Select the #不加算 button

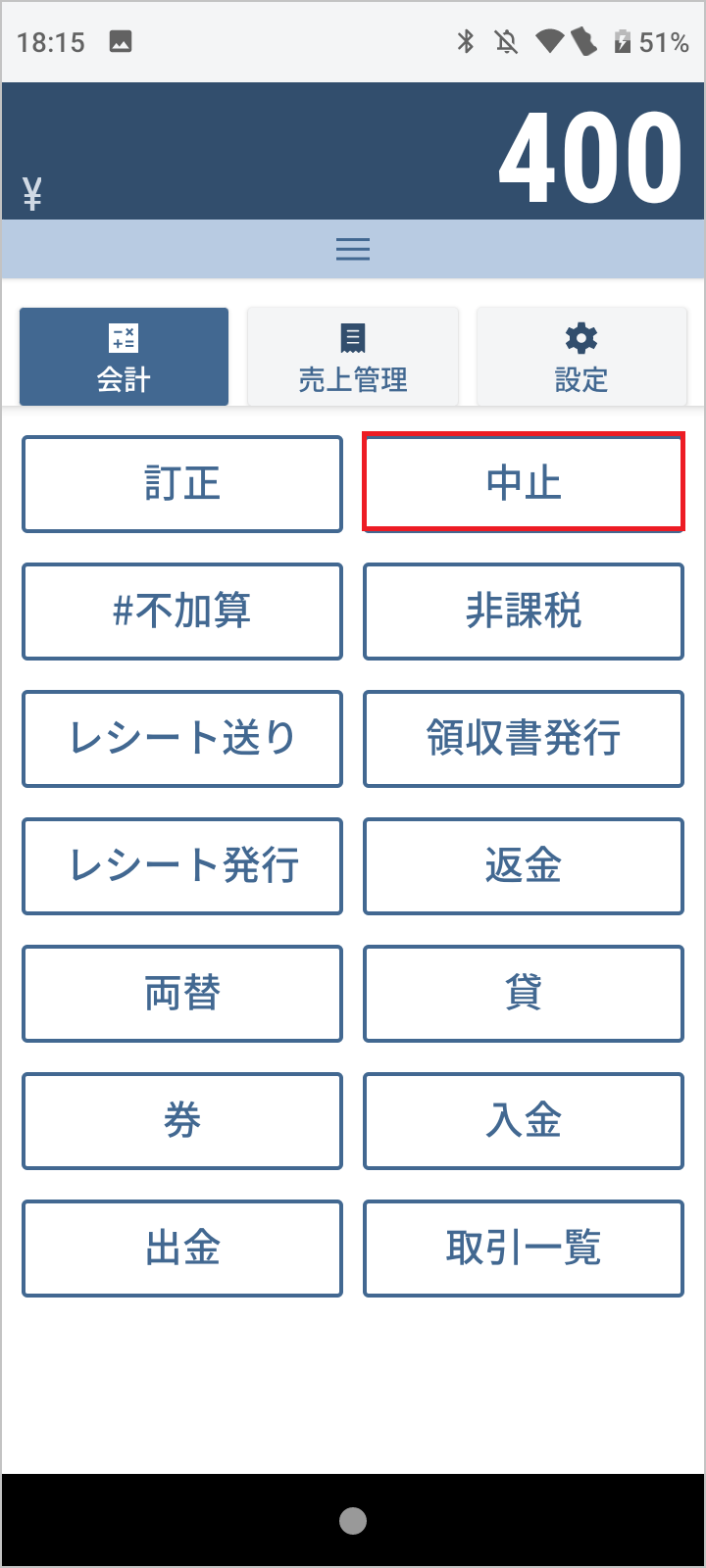point(182,612)
